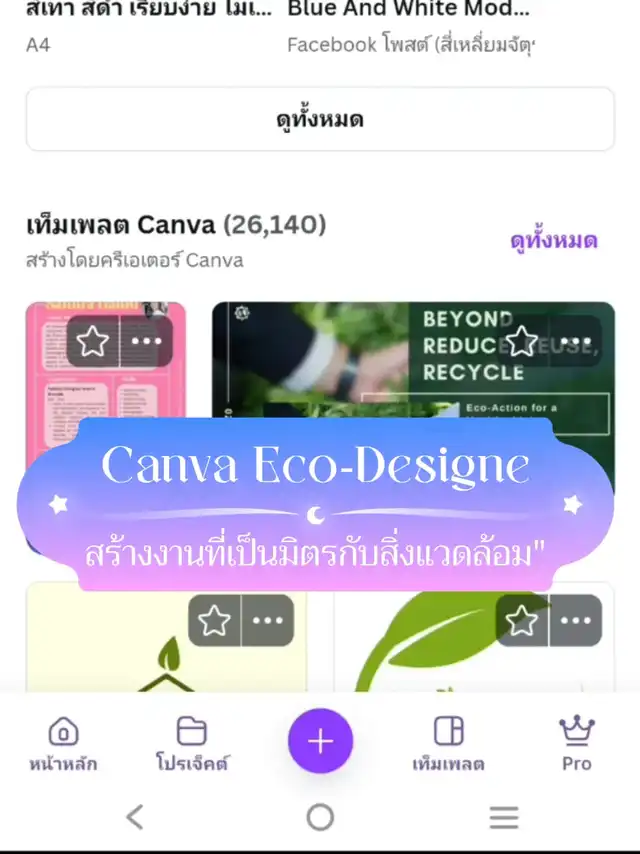
Task: Tap the wide ดูทั้งหมด button at the top
Action: pyautogui.click(x=320, y=120)
